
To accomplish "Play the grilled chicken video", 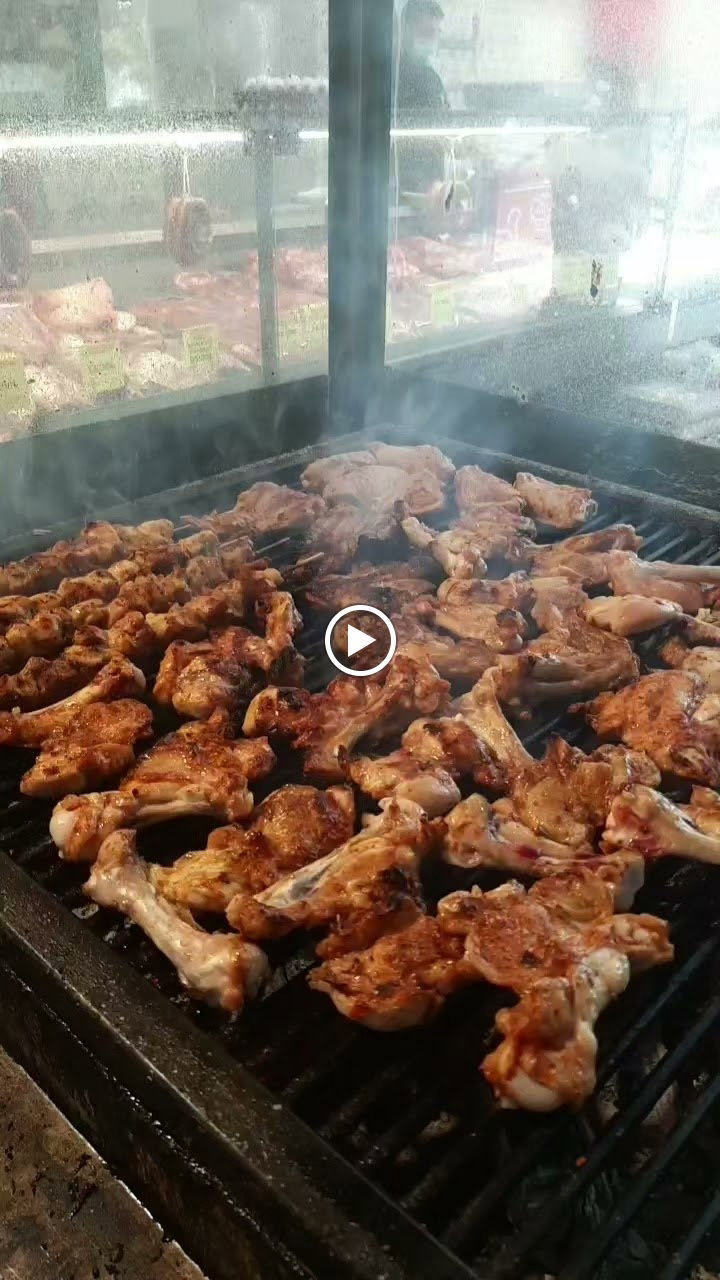I will coord(360,641).
